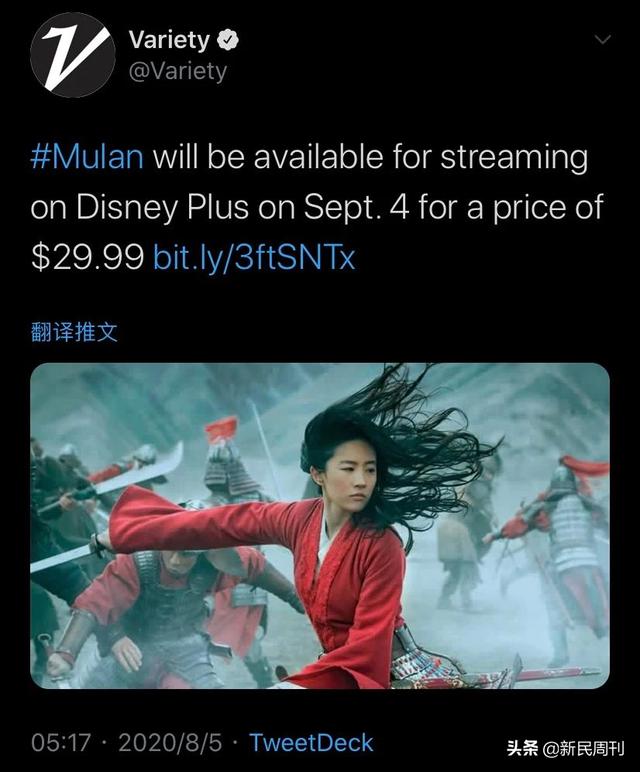Open Variety's profile avatar
The height and width of the screenshot is (772, 640).
click(x=72, y=55)
